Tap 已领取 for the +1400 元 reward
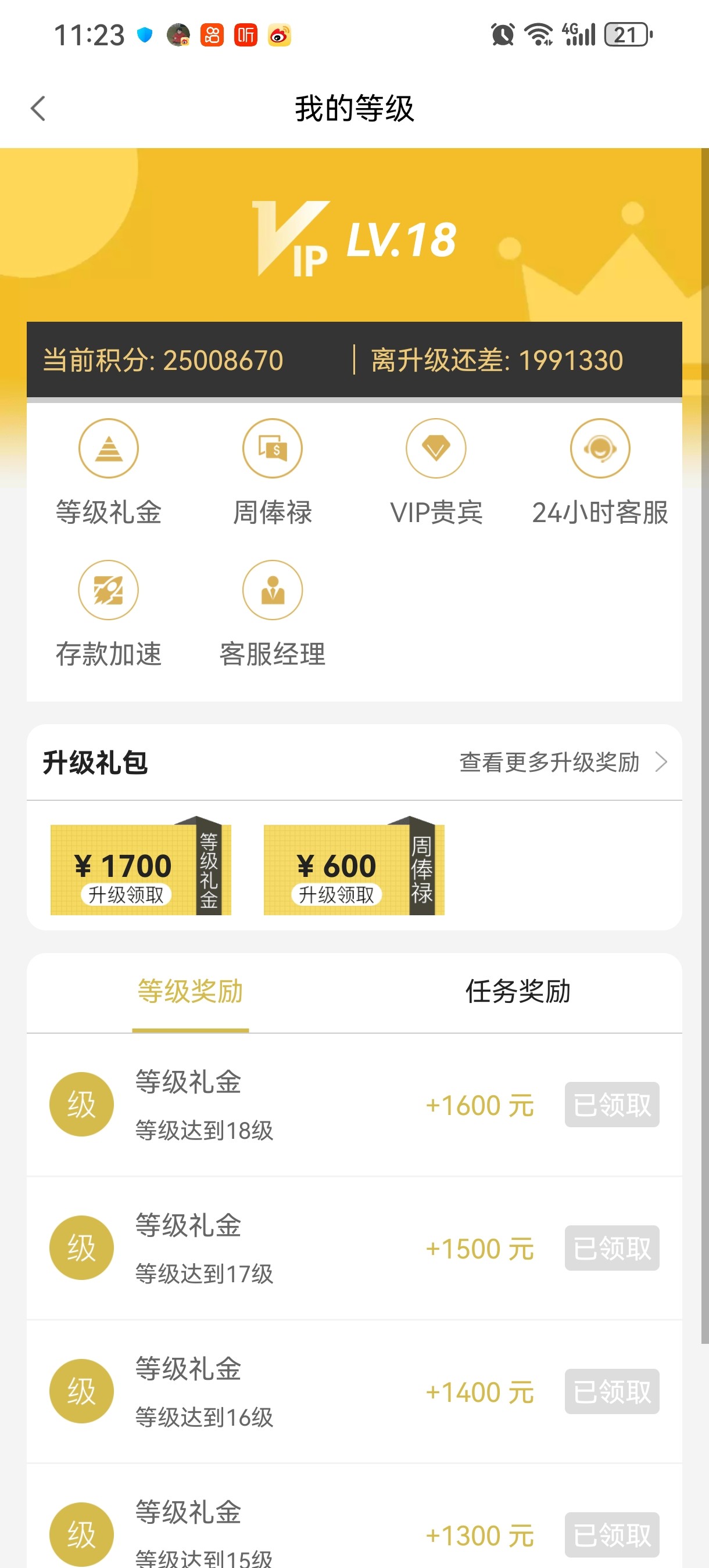 tap(611, 1391)
